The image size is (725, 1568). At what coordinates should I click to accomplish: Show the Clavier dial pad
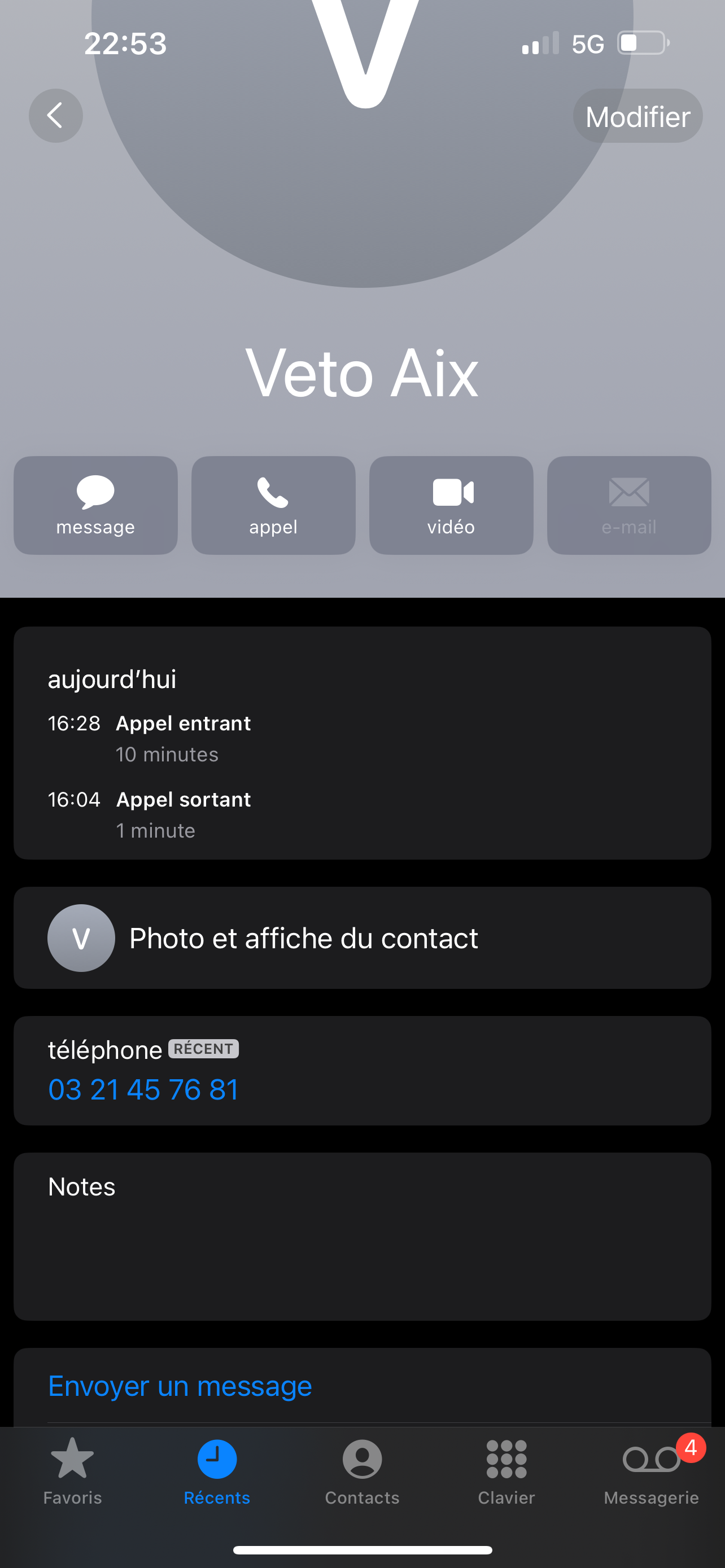tap(506, 1470)
